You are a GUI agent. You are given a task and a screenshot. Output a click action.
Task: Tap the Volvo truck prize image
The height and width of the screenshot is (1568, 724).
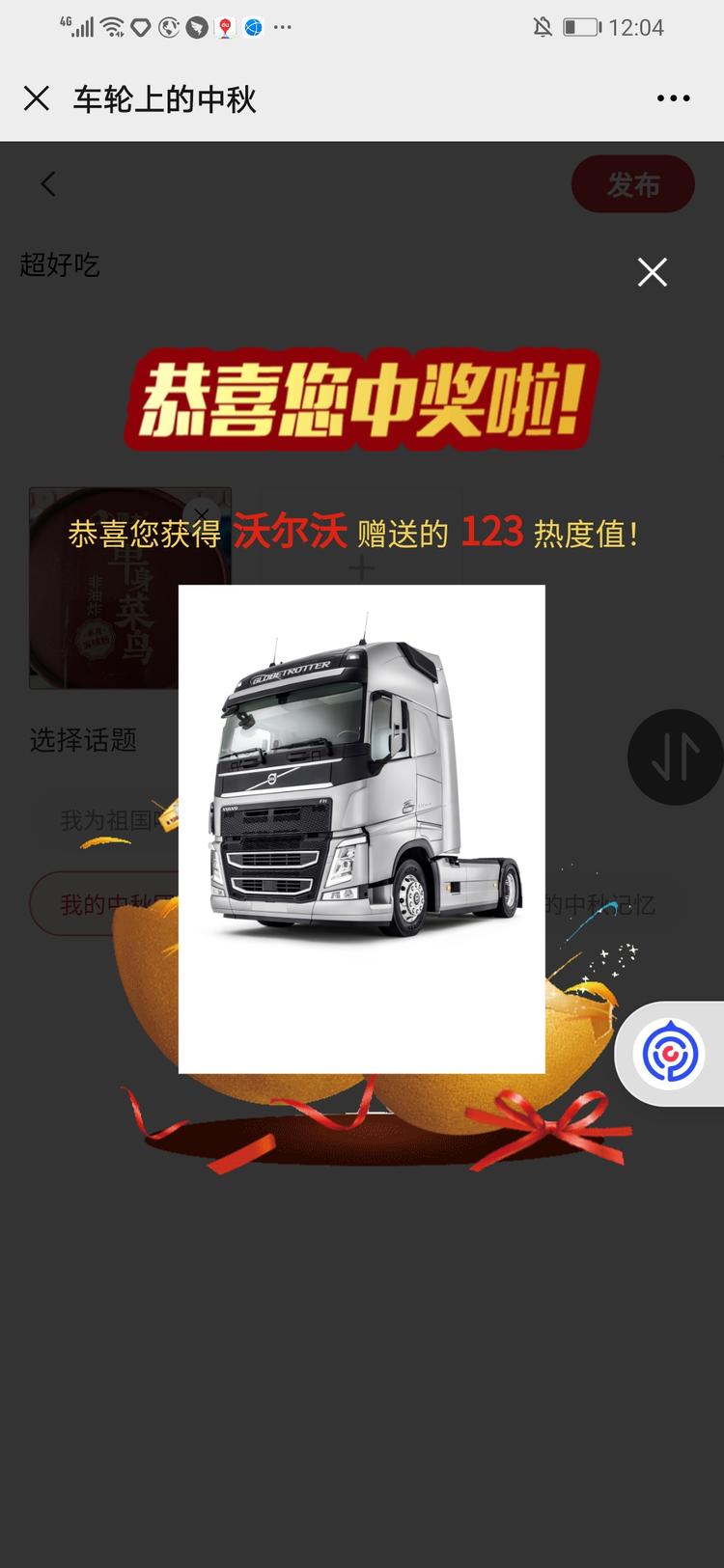coord(362,829)
